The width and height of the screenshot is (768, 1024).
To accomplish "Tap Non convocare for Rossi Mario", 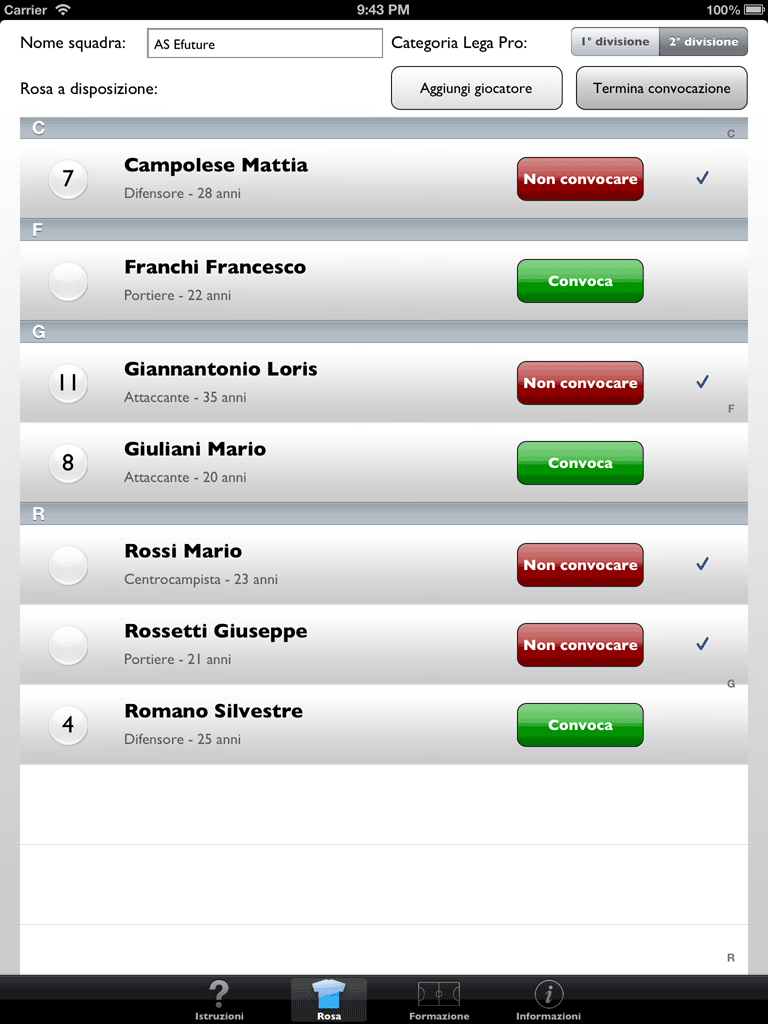I will [580, 565].
